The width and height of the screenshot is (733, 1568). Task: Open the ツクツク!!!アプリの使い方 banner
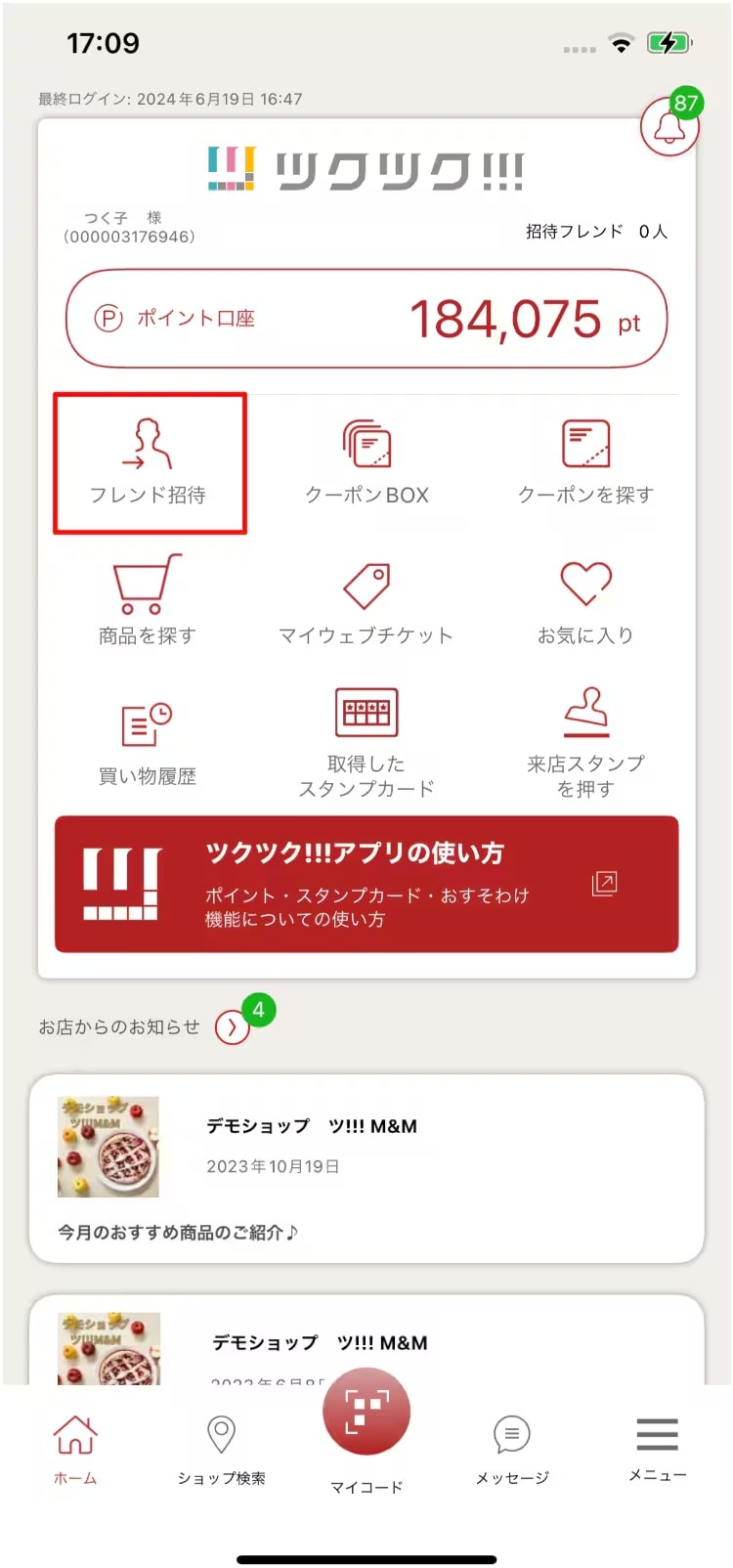(x=366, y=884)
